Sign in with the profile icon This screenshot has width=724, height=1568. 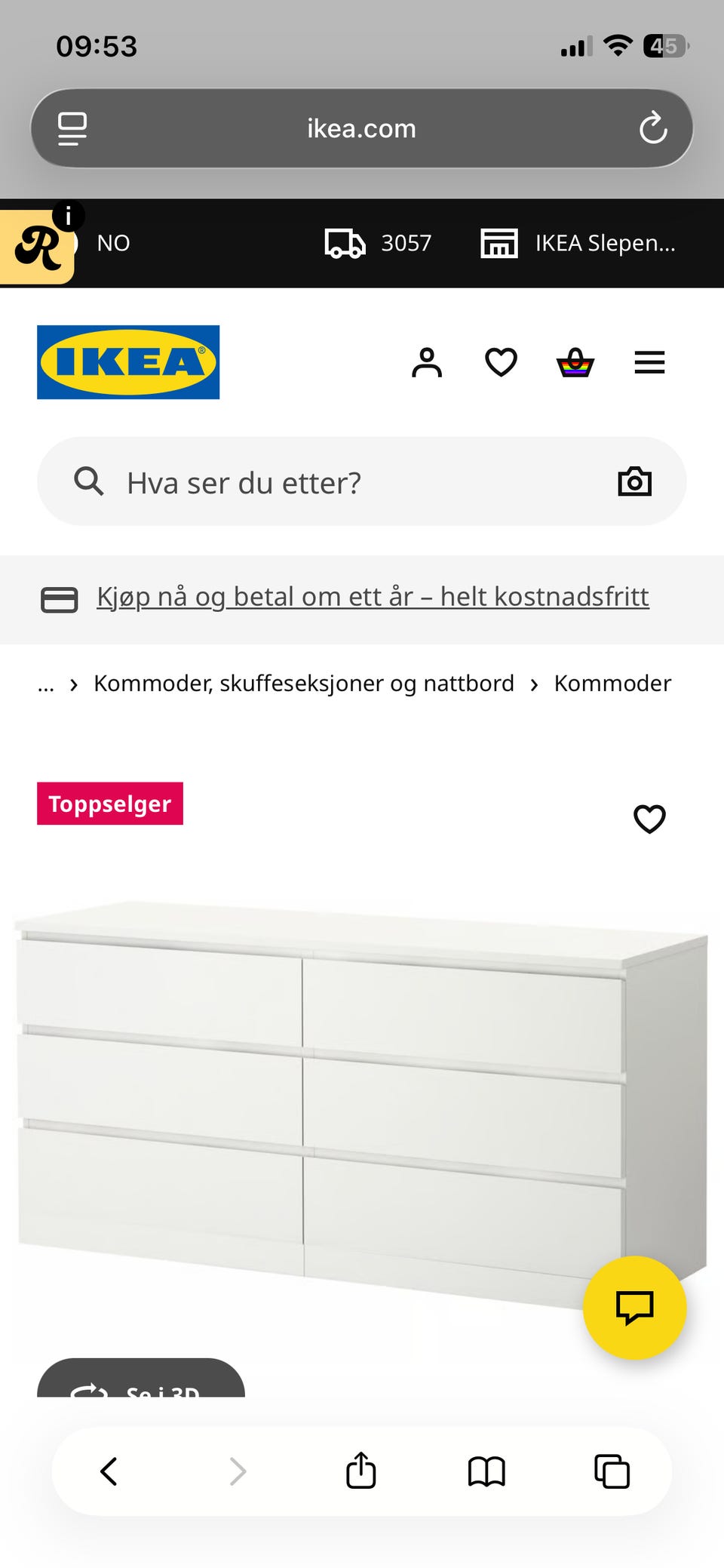click(x=427, y=362)
